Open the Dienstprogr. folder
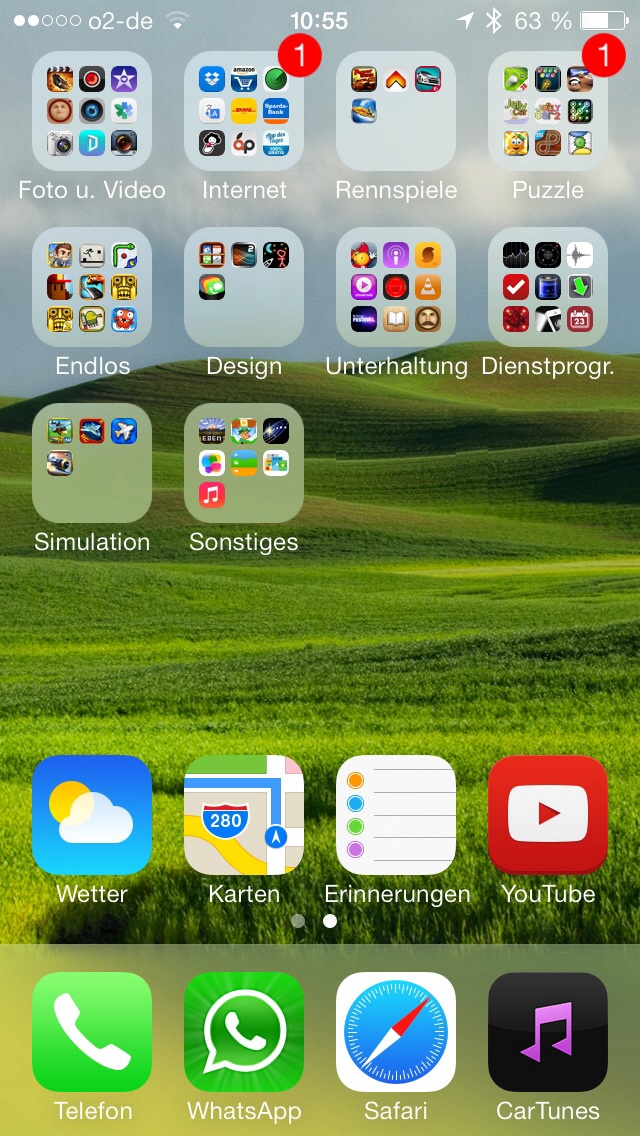This screenshot has height=1136, width=640. coord(548,287)
